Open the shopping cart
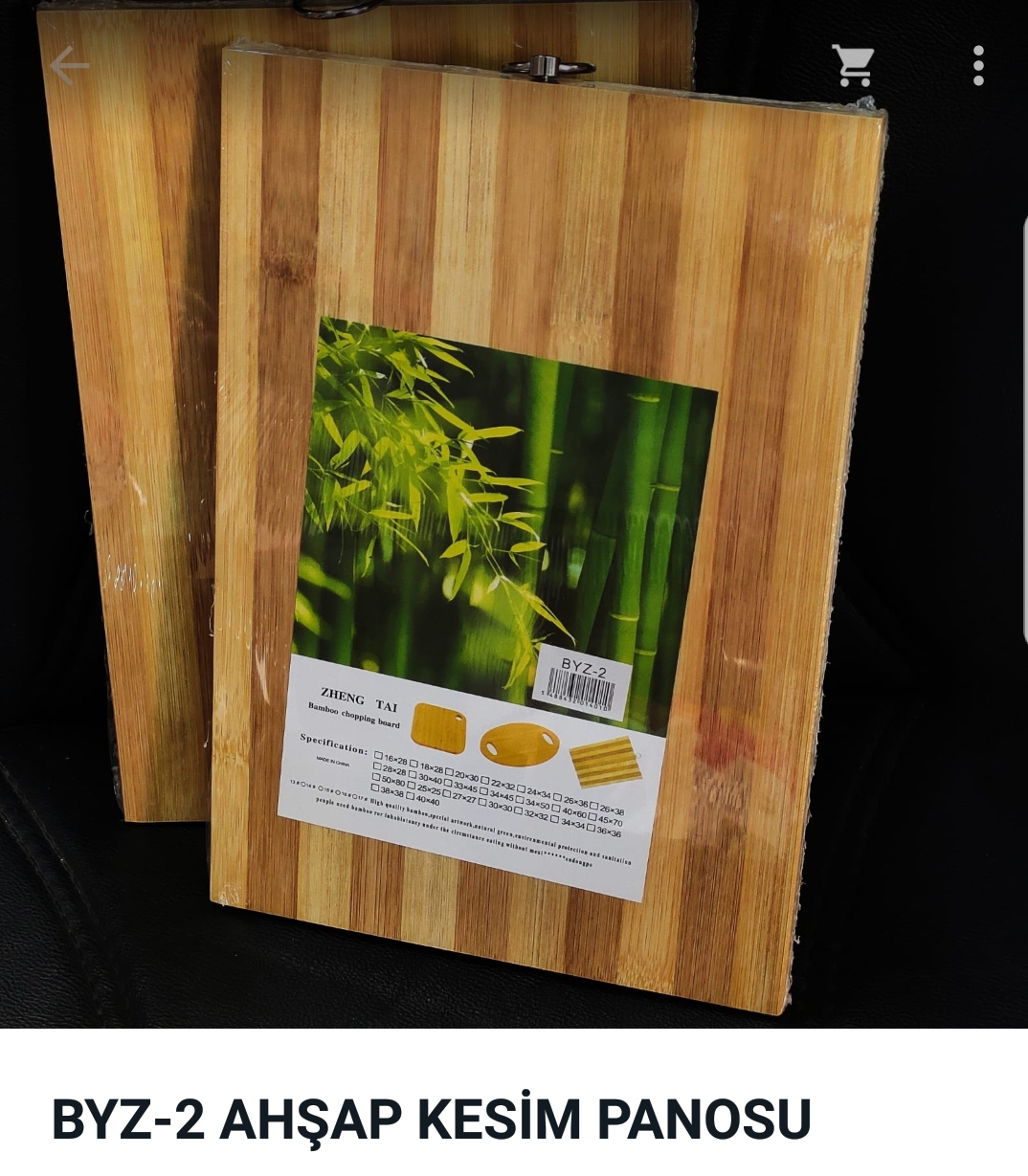Viewport: 1028px width, 1176px height. click(x=852, y=66)
